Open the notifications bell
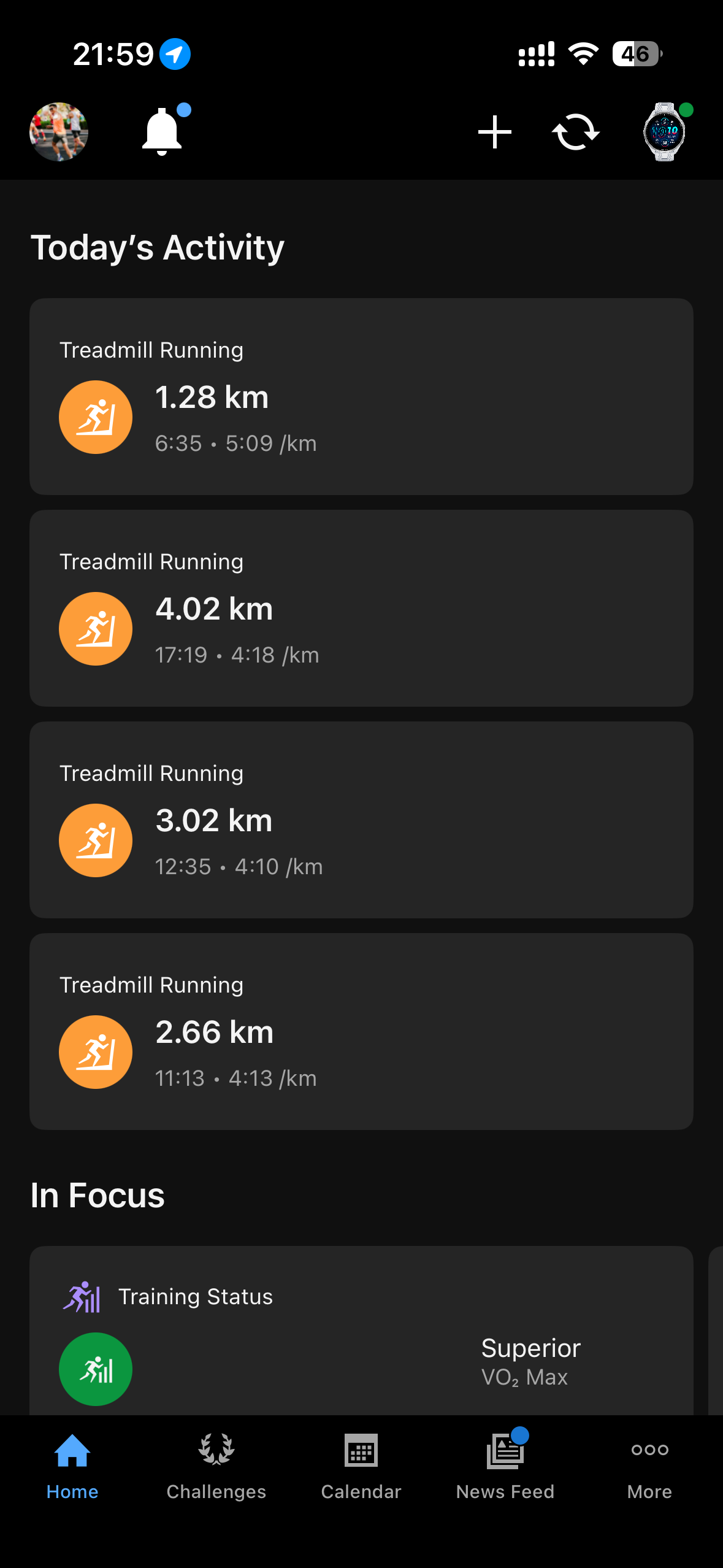Image resolution: width=723 pixels, height=1568 pixels. [162, 131]
